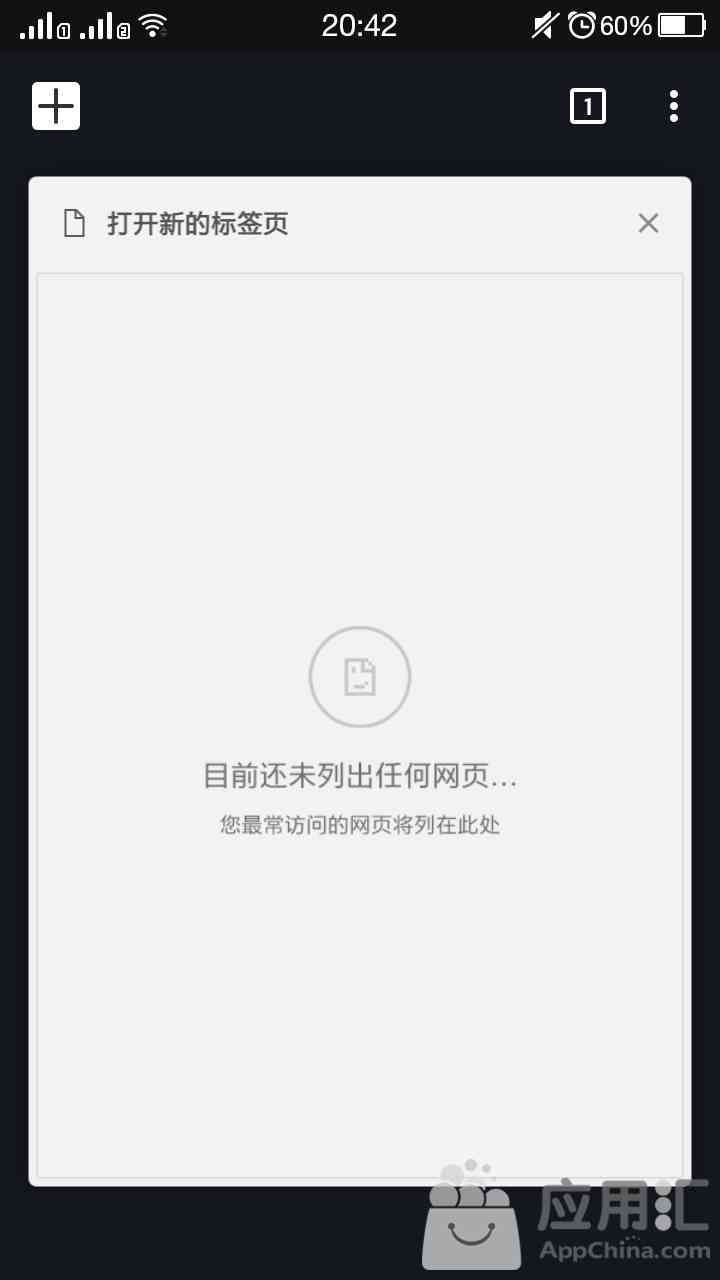Open a new tab with plus button

[x=56, y=106]
